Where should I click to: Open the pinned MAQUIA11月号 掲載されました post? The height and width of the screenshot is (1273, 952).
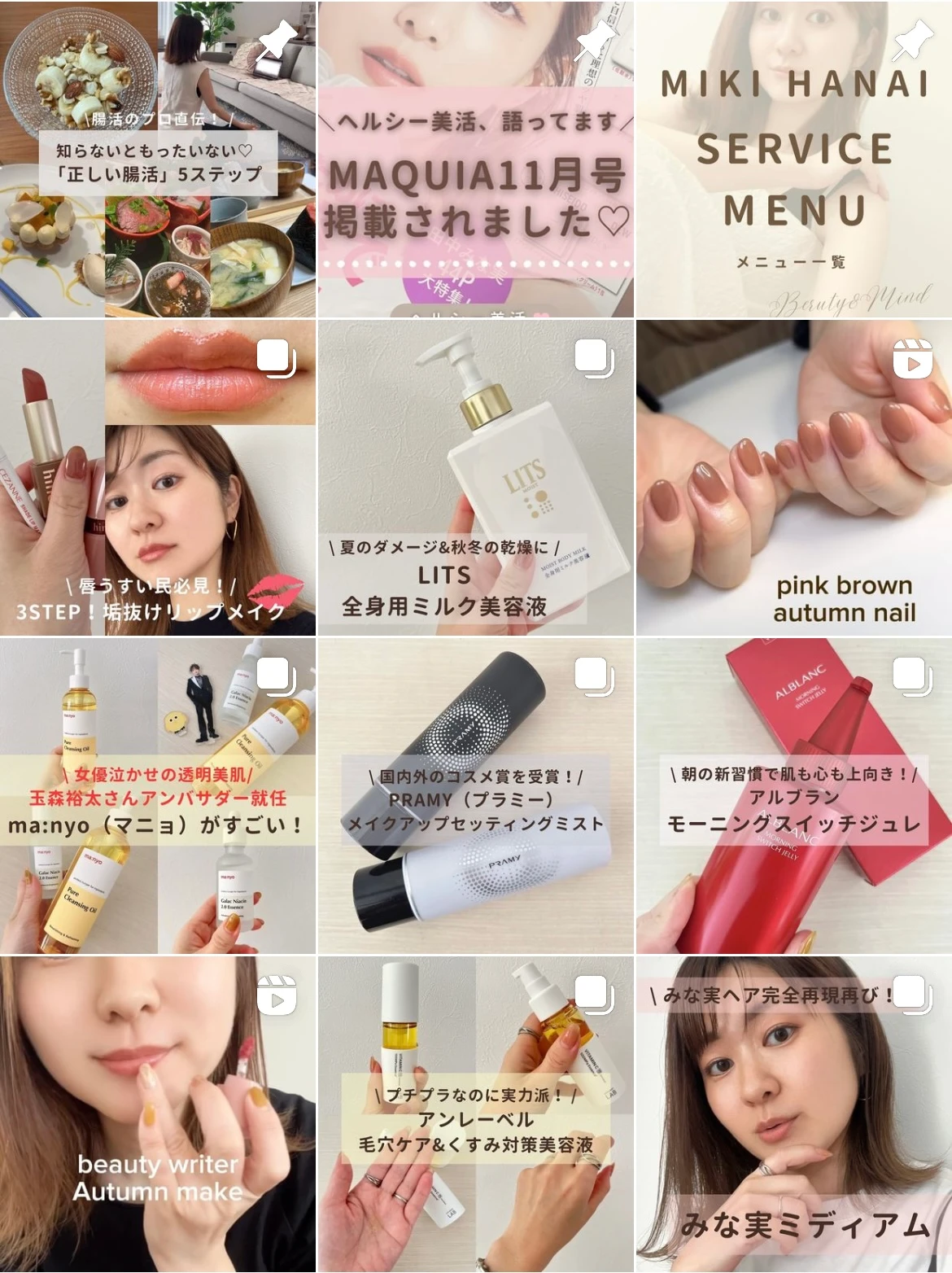pyautogui.click(x=476, y=159)
